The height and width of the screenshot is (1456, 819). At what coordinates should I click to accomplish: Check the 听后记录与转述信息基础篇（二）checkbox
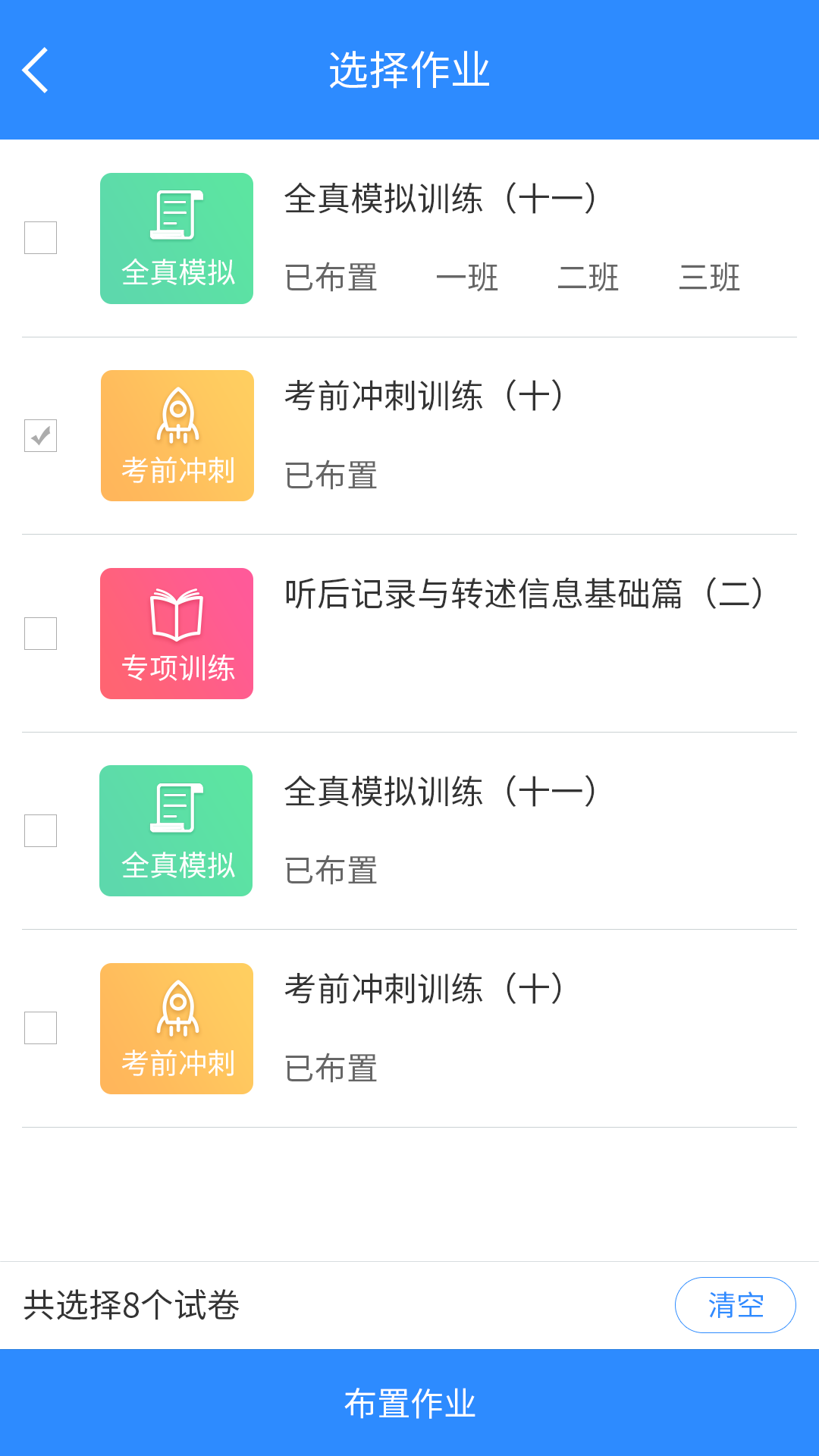40,633
